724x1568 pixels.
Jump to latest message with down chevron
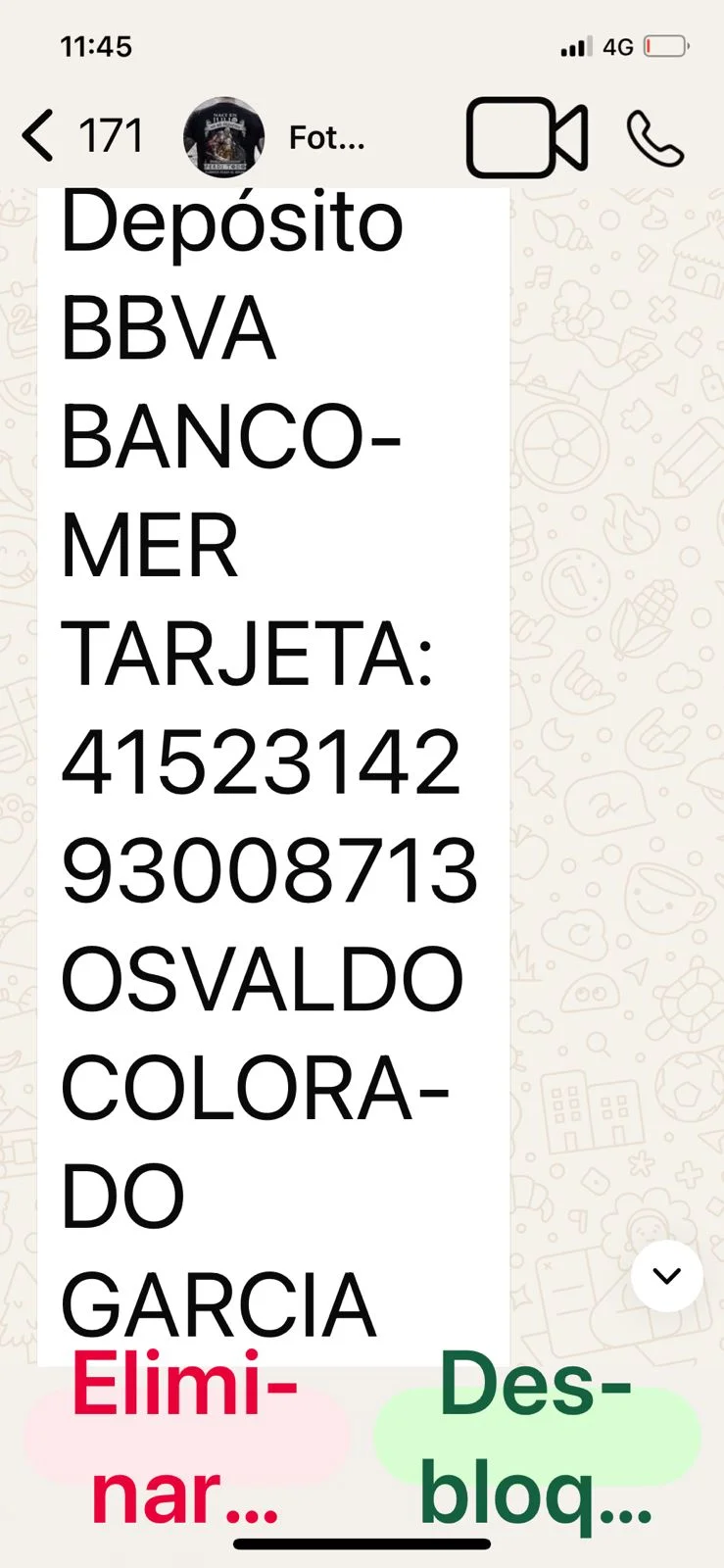click(x=667, y=1276)
